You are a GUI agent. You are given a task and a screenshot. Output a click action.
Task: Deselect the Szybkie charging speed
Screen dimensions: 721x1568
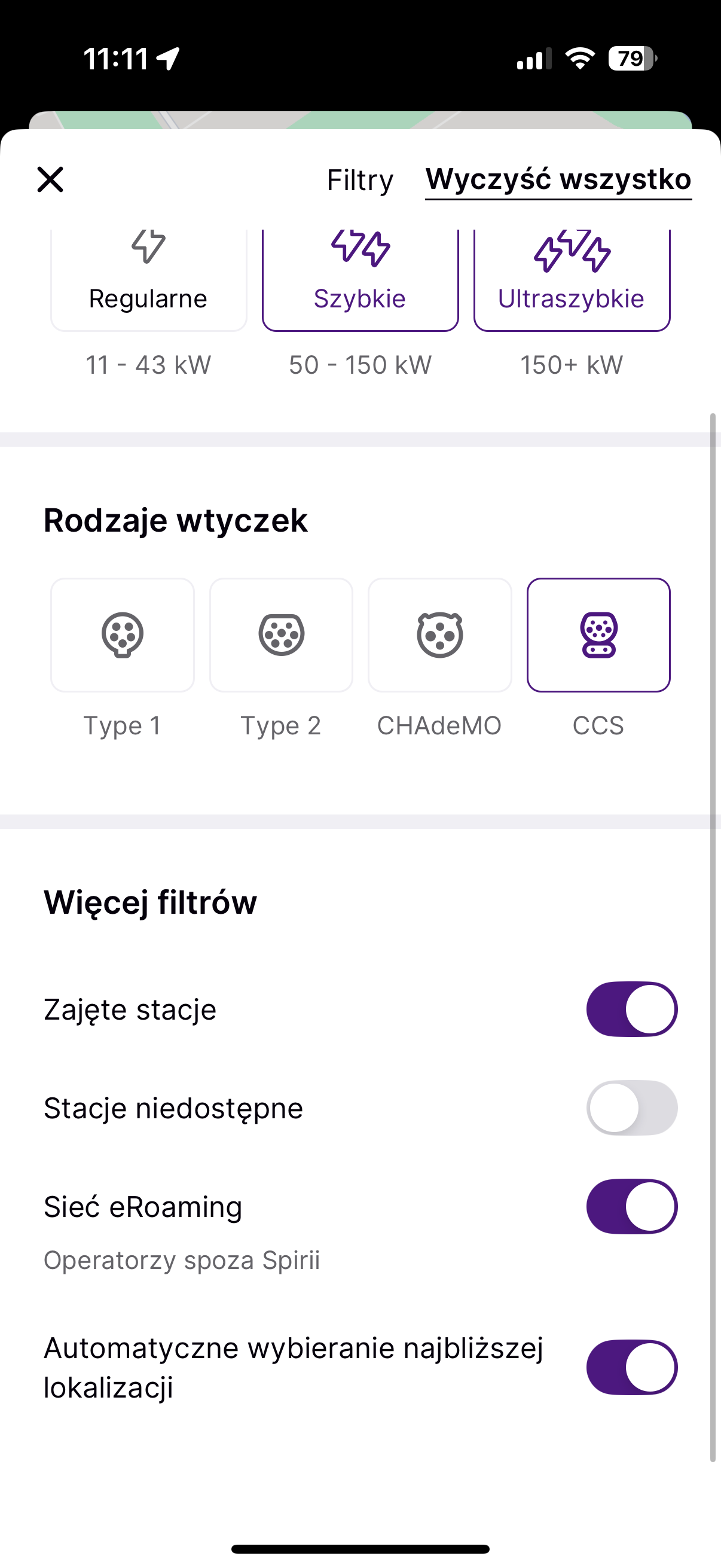pos(360,280)
